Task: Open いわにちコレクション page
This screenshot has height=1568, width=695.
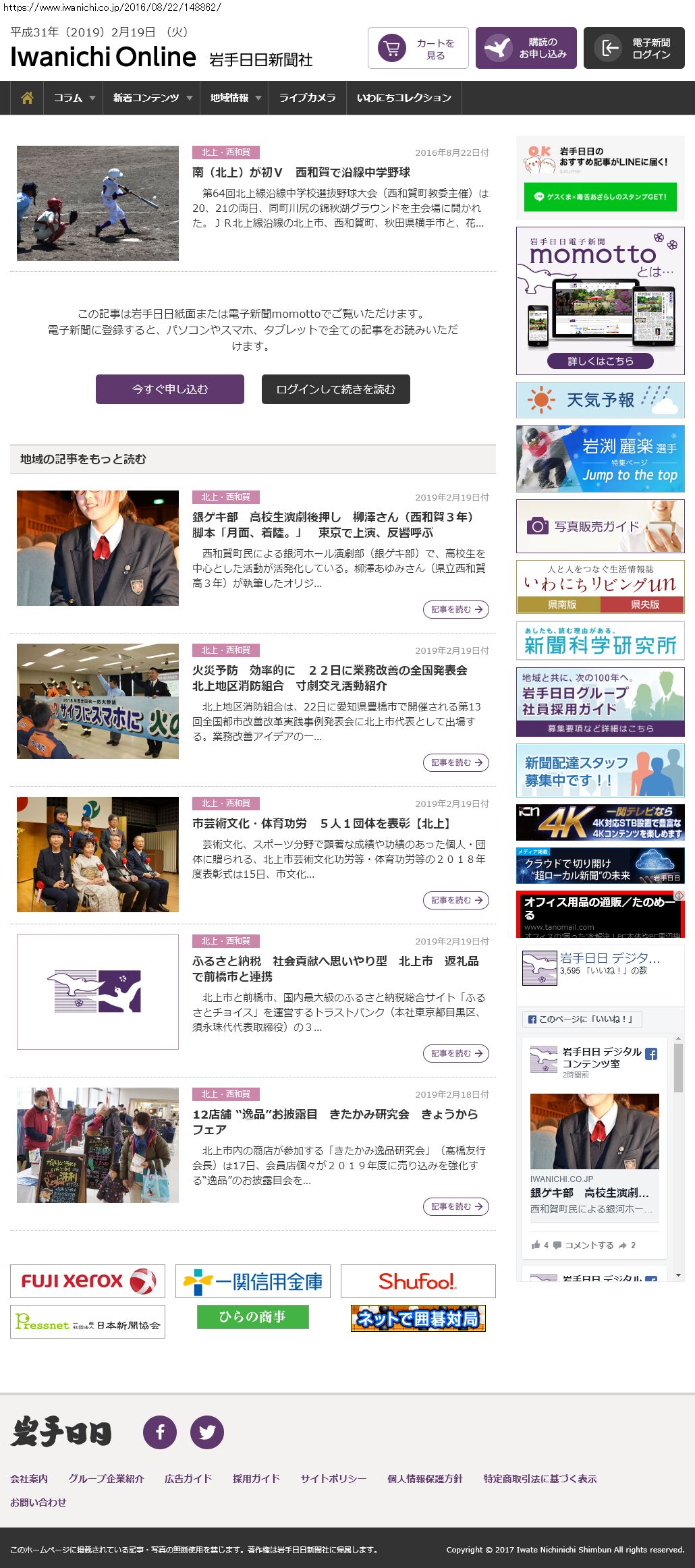Action: [404, 98]
